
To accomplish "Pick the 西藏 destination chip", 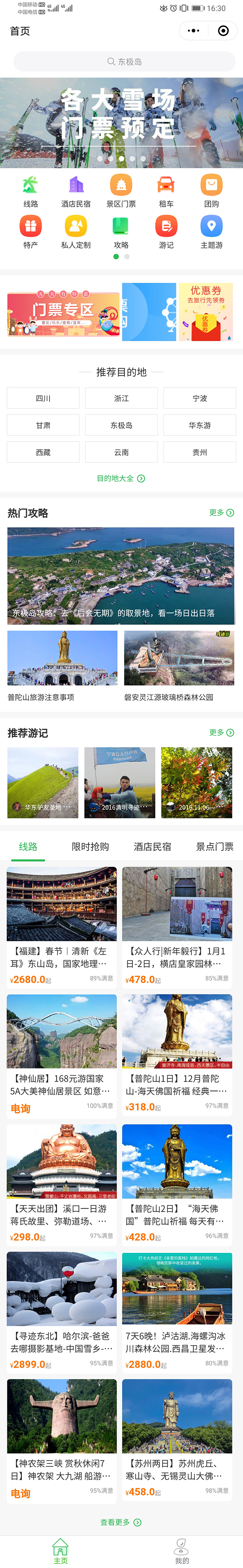I will click(x=43, y=452).
